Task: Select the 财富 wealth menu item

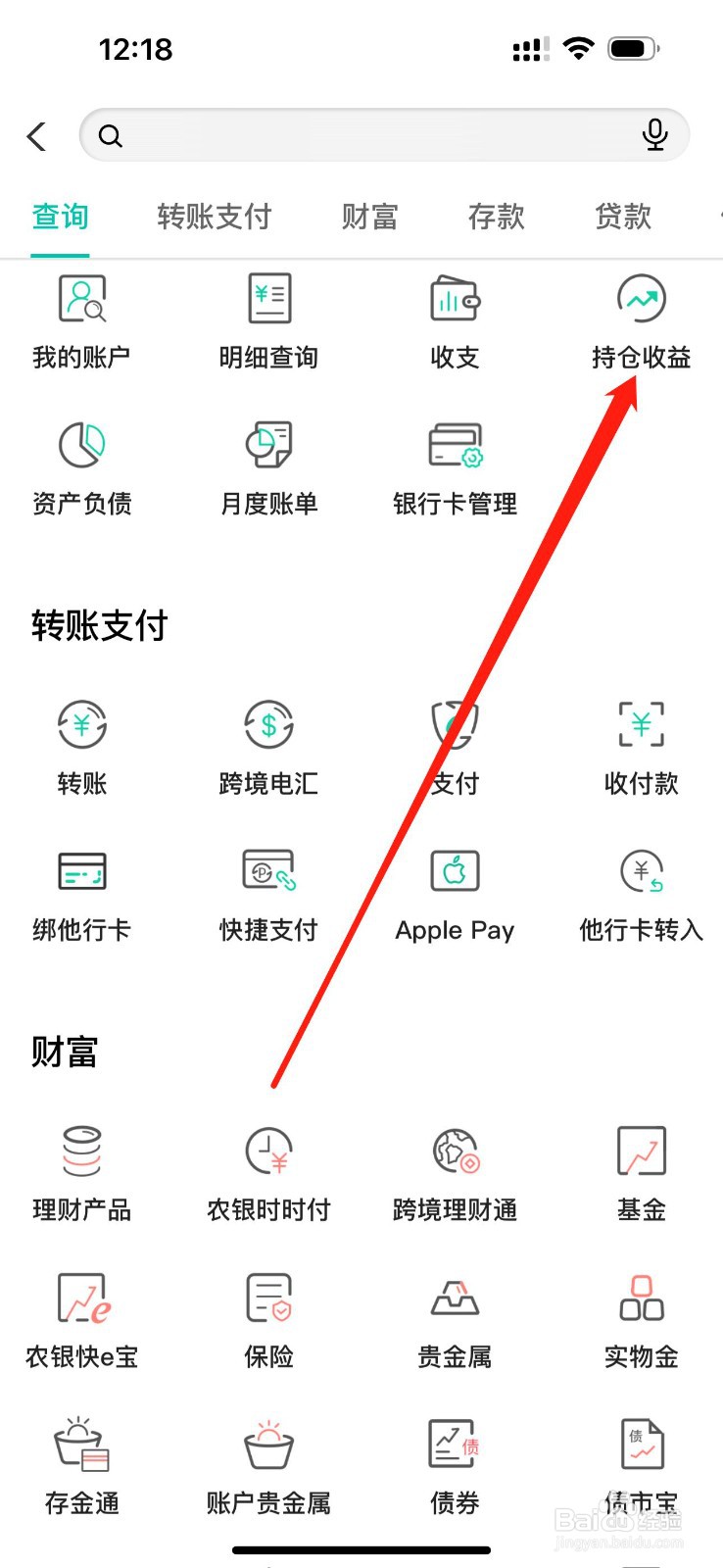Action: (x=368, y=217)
